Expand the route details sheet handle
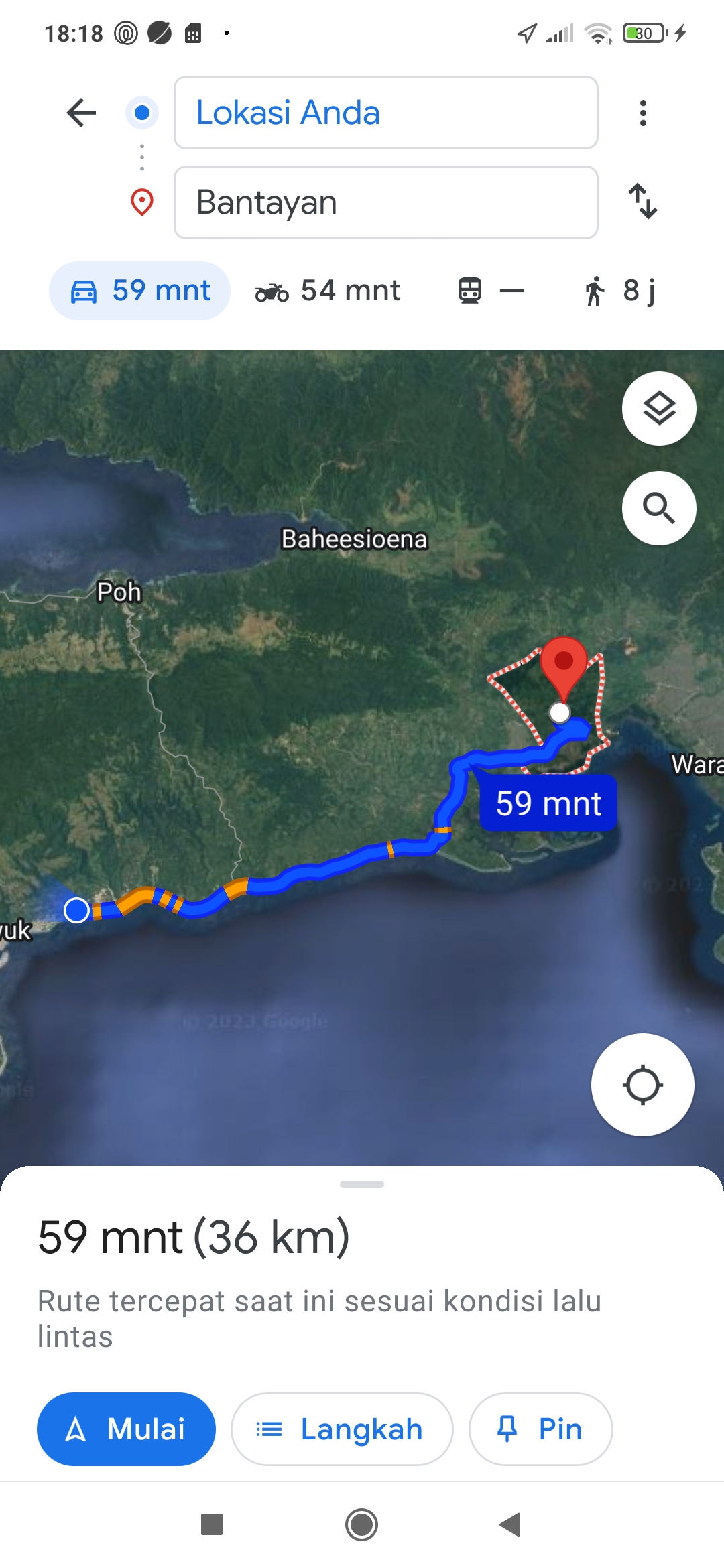The width and height of the screenshot is (724, 1568). (x=362, y=1184)
